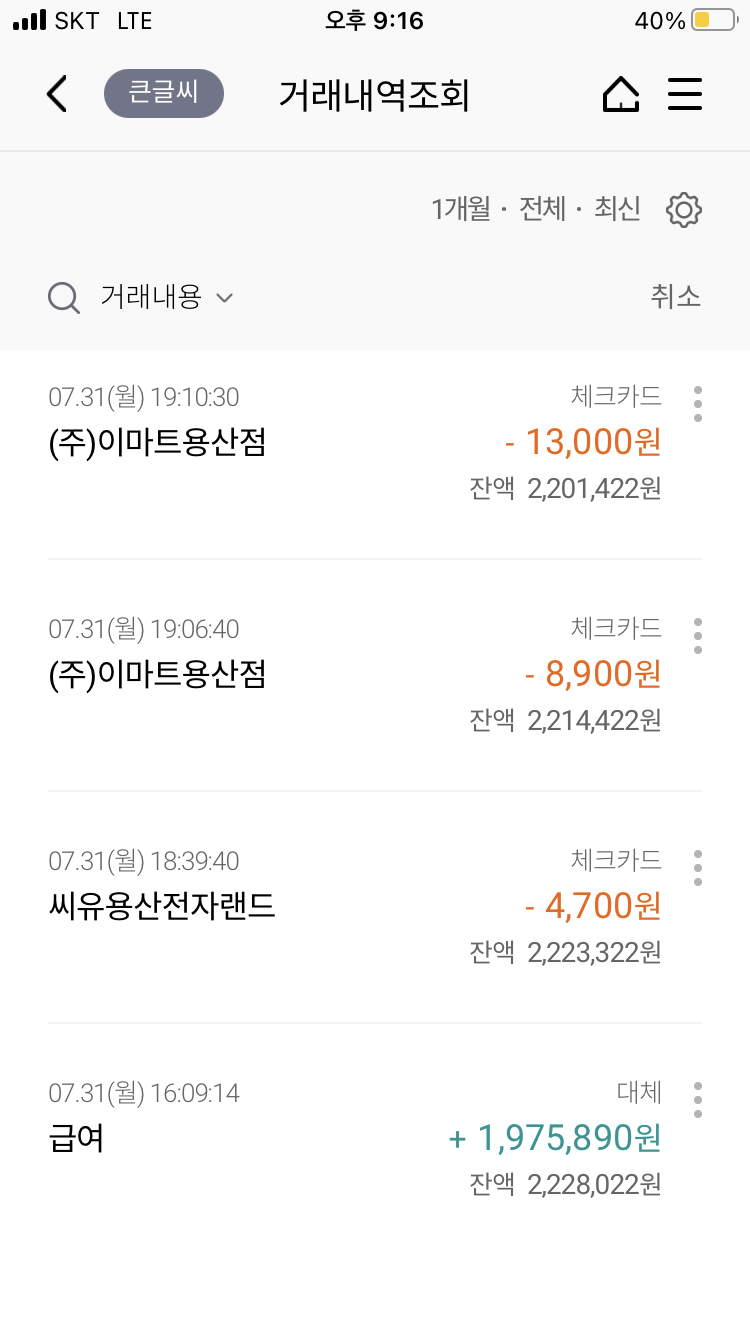
Task: Open the hamburger menu
Action: point(685,94)
